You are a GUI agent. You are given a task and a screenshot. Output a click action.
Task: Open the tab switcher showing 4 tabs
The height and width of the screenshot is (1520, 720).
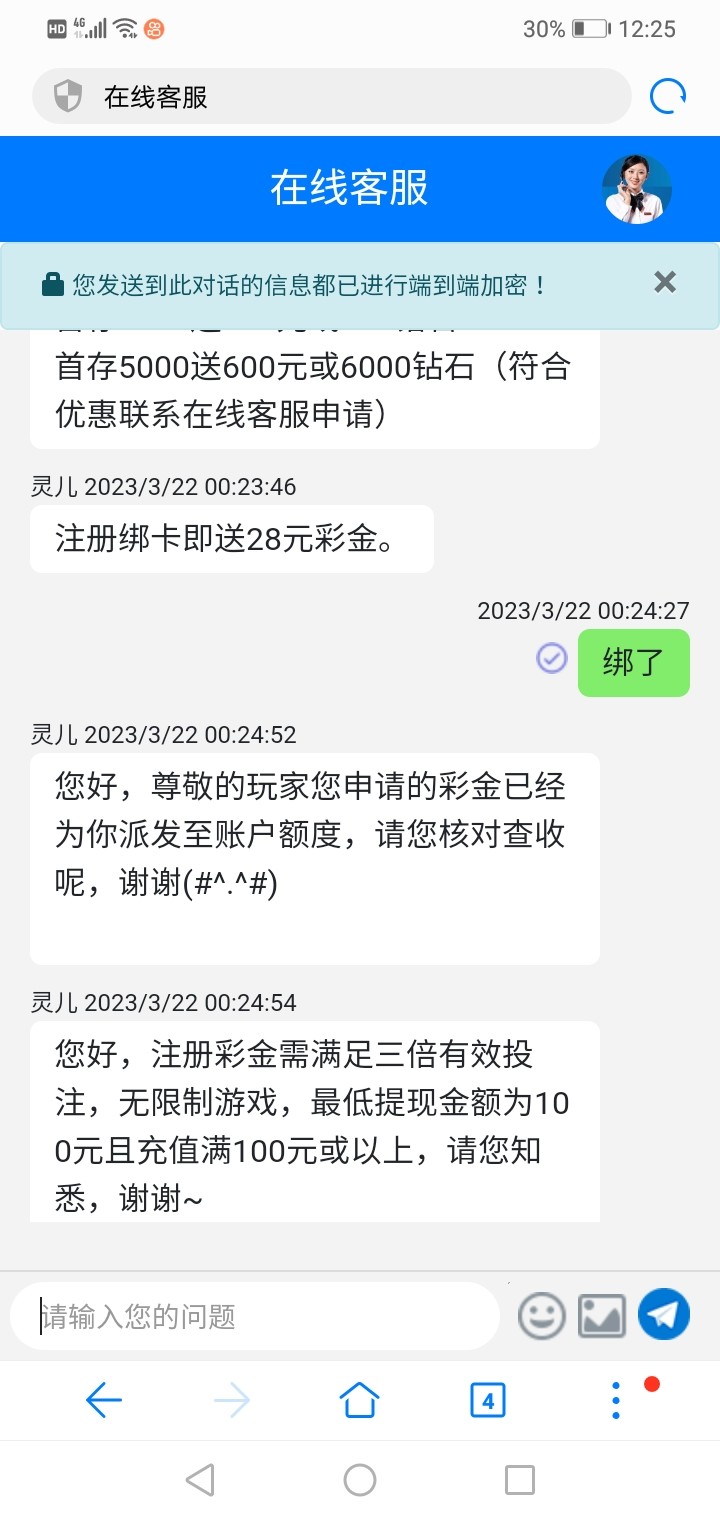click(488, 1400)
